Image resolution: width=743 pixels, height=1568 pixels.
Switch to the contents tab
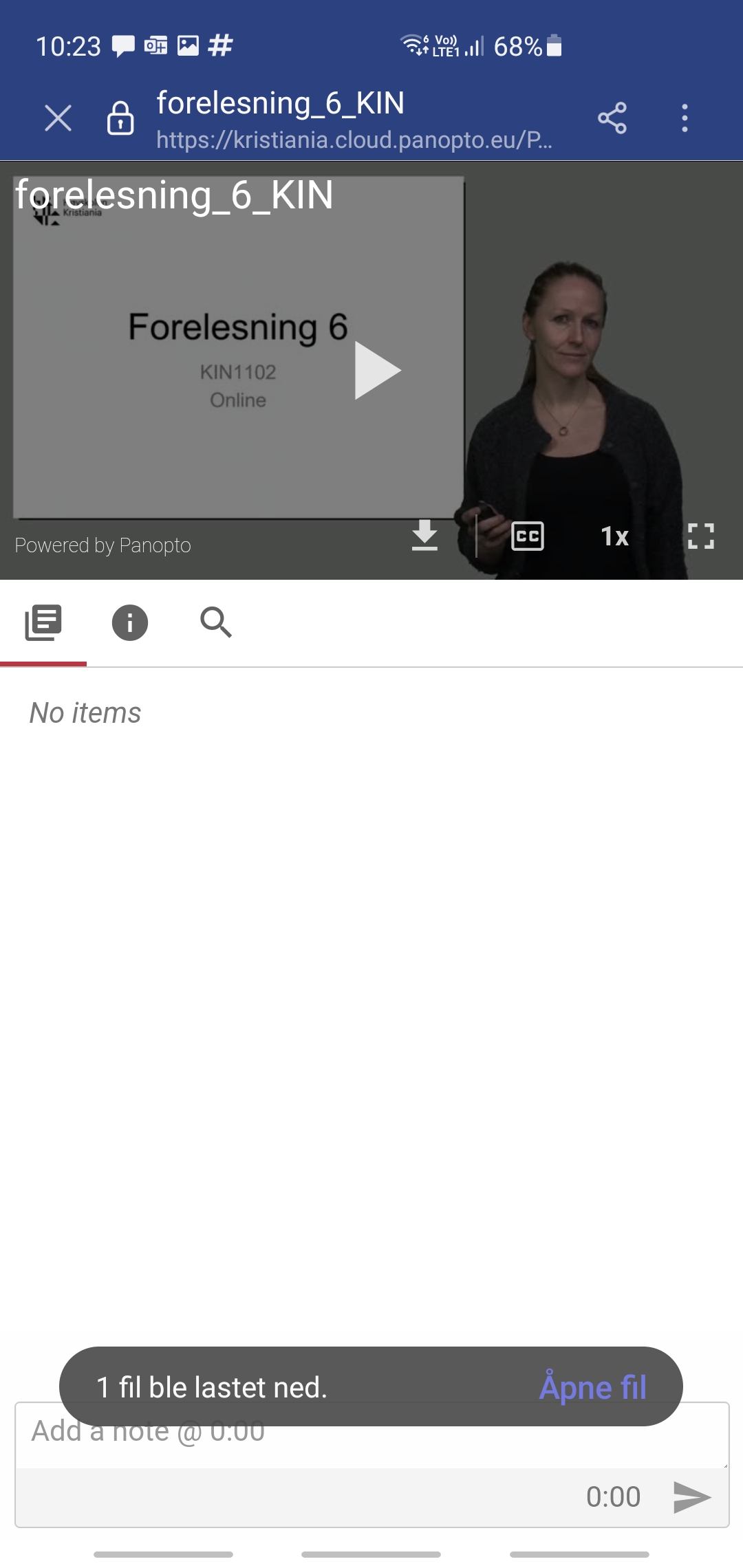point(43,623)
